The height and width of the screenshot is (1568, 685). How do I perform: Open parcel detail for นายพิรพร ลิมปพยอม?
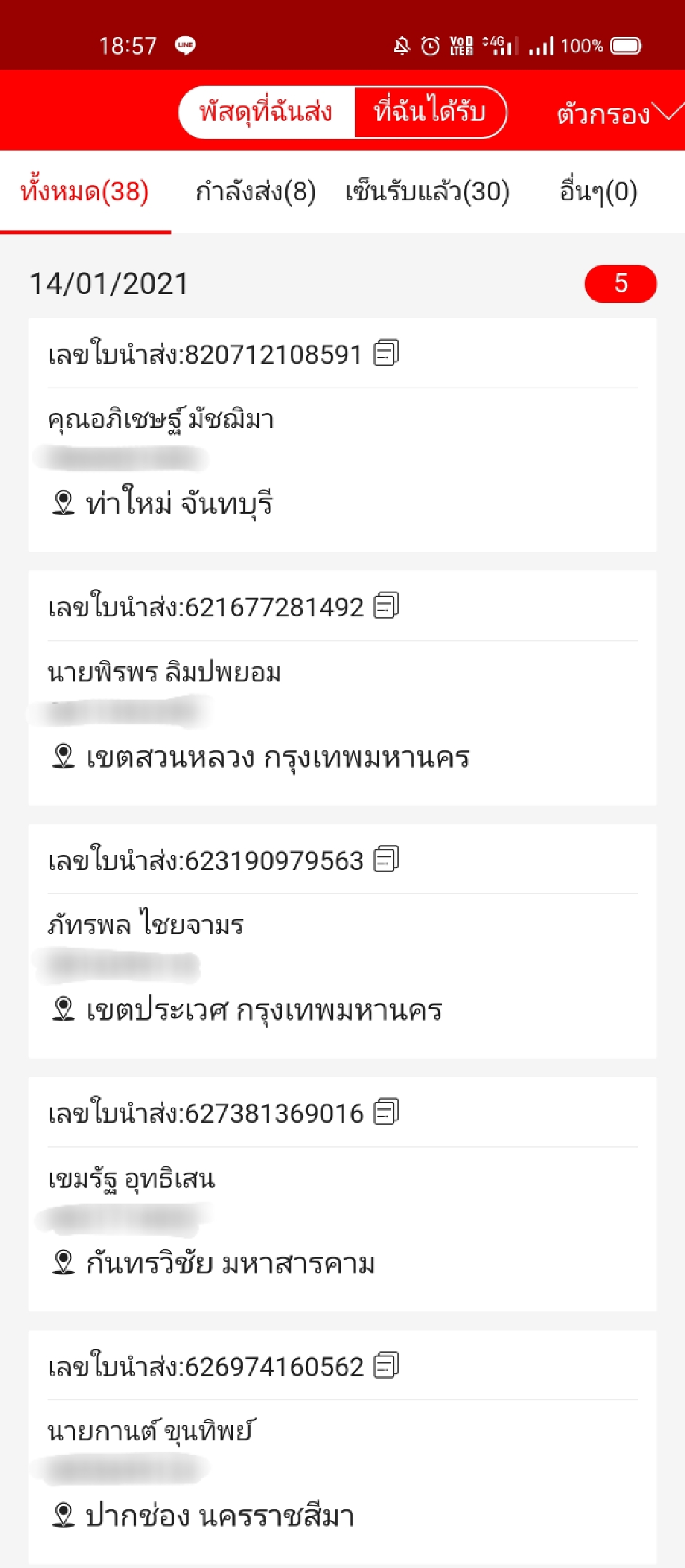[x=343, y=686]
